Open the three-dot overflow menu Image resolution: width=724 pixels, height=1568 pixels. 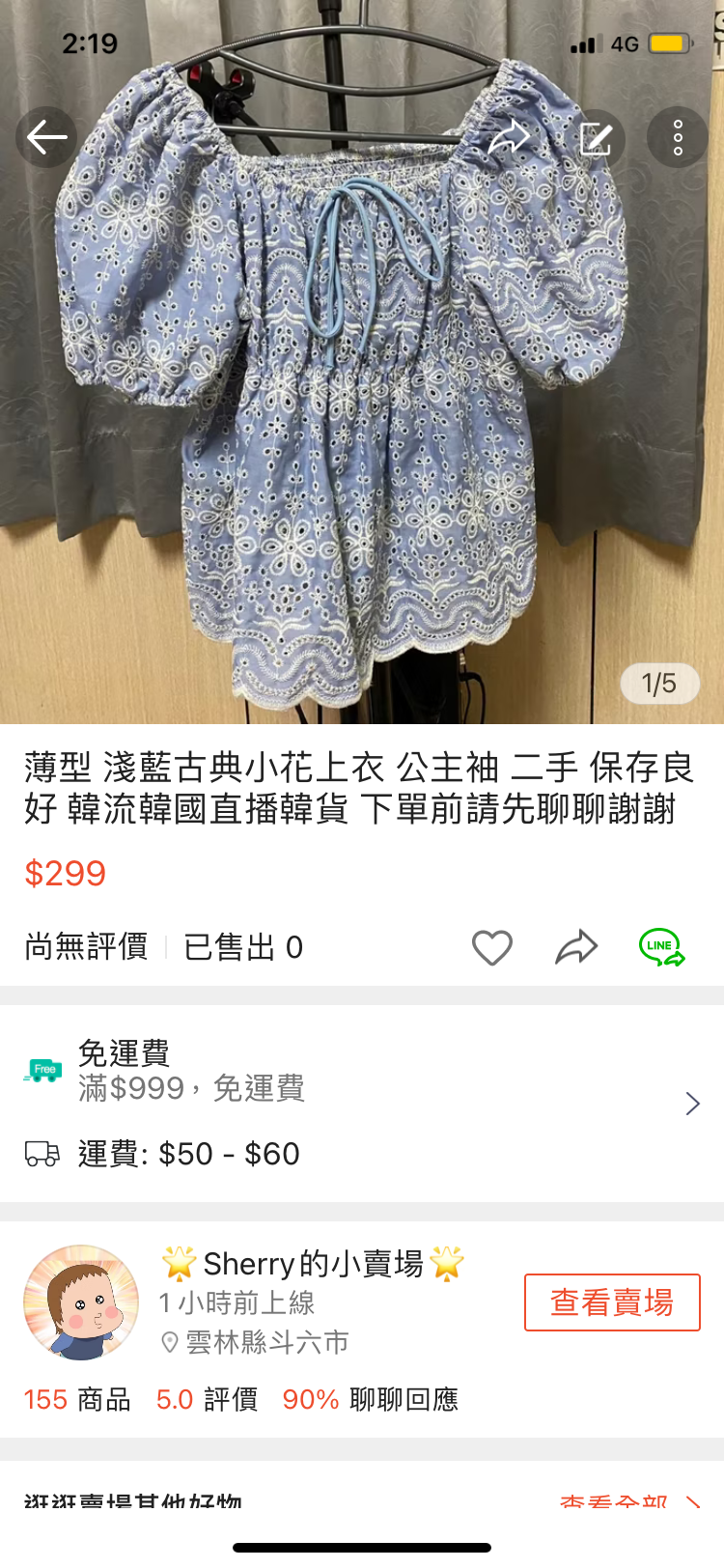click(x=678, y=138)
